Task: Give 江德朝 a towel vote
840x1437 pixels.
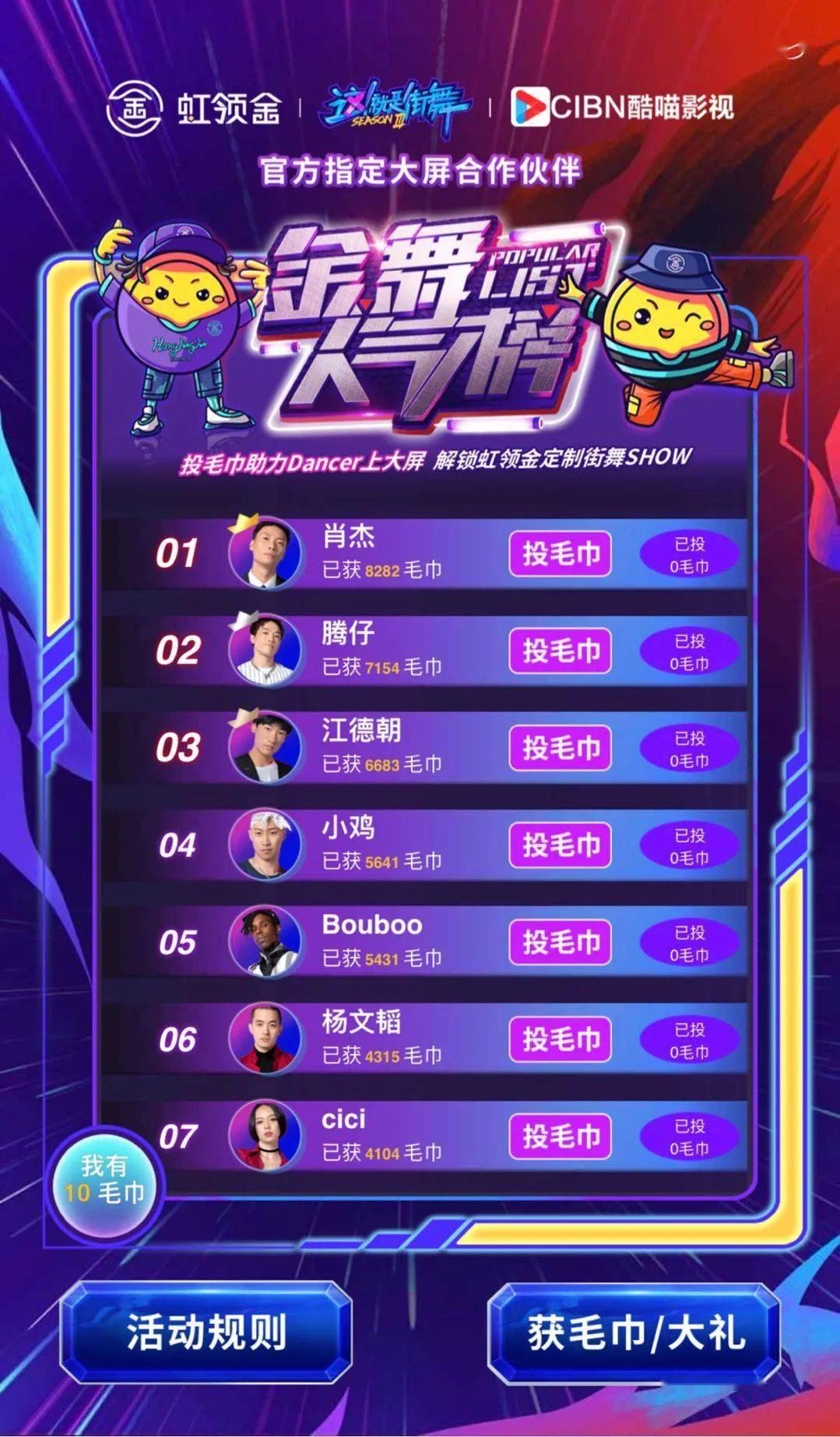Action: pyautogui.click(x=561, y=748)
